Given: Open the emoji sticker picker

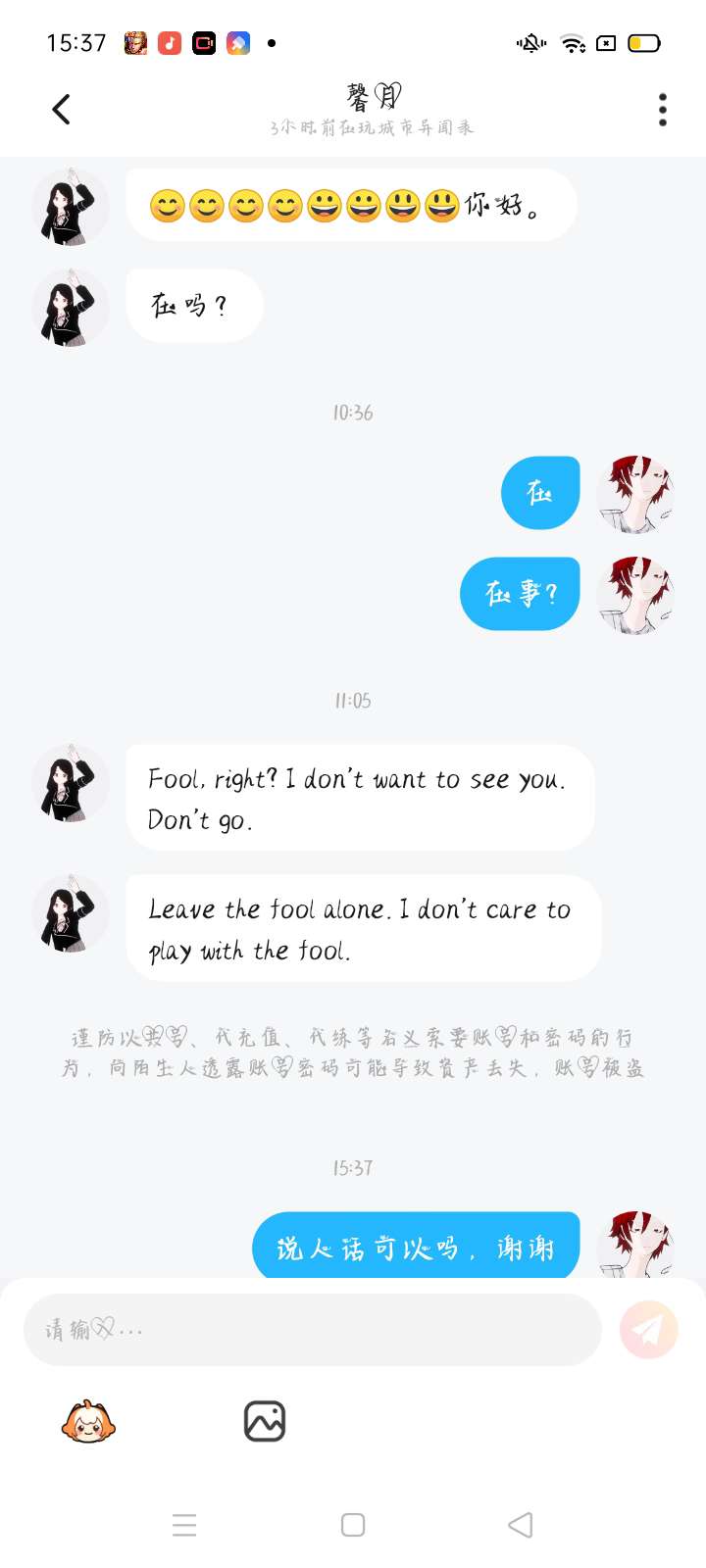Looking at the screenshot, I should coord(88,1421).
